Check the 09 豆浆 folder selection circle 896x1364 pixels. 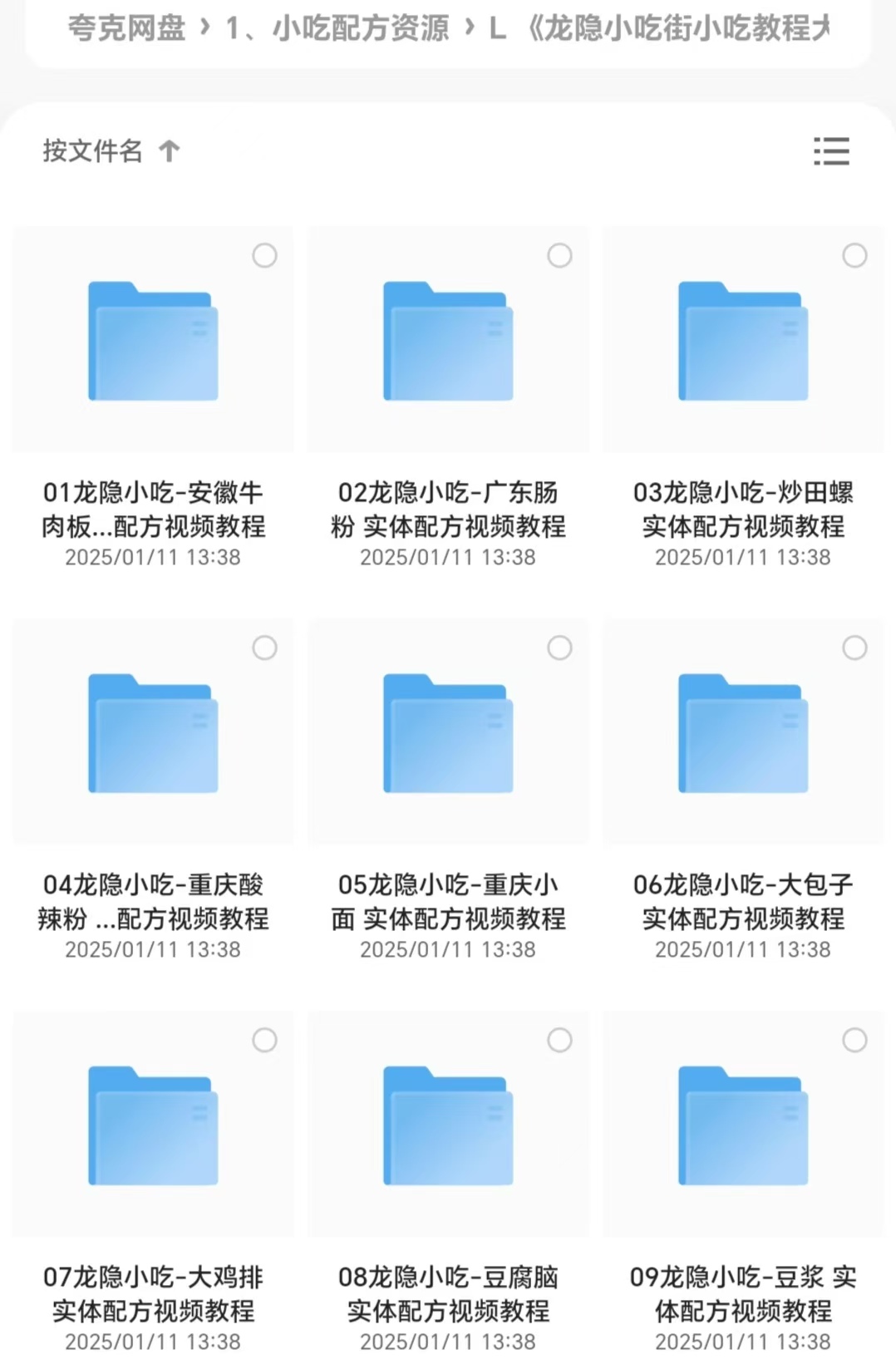tap(854, 1040)
